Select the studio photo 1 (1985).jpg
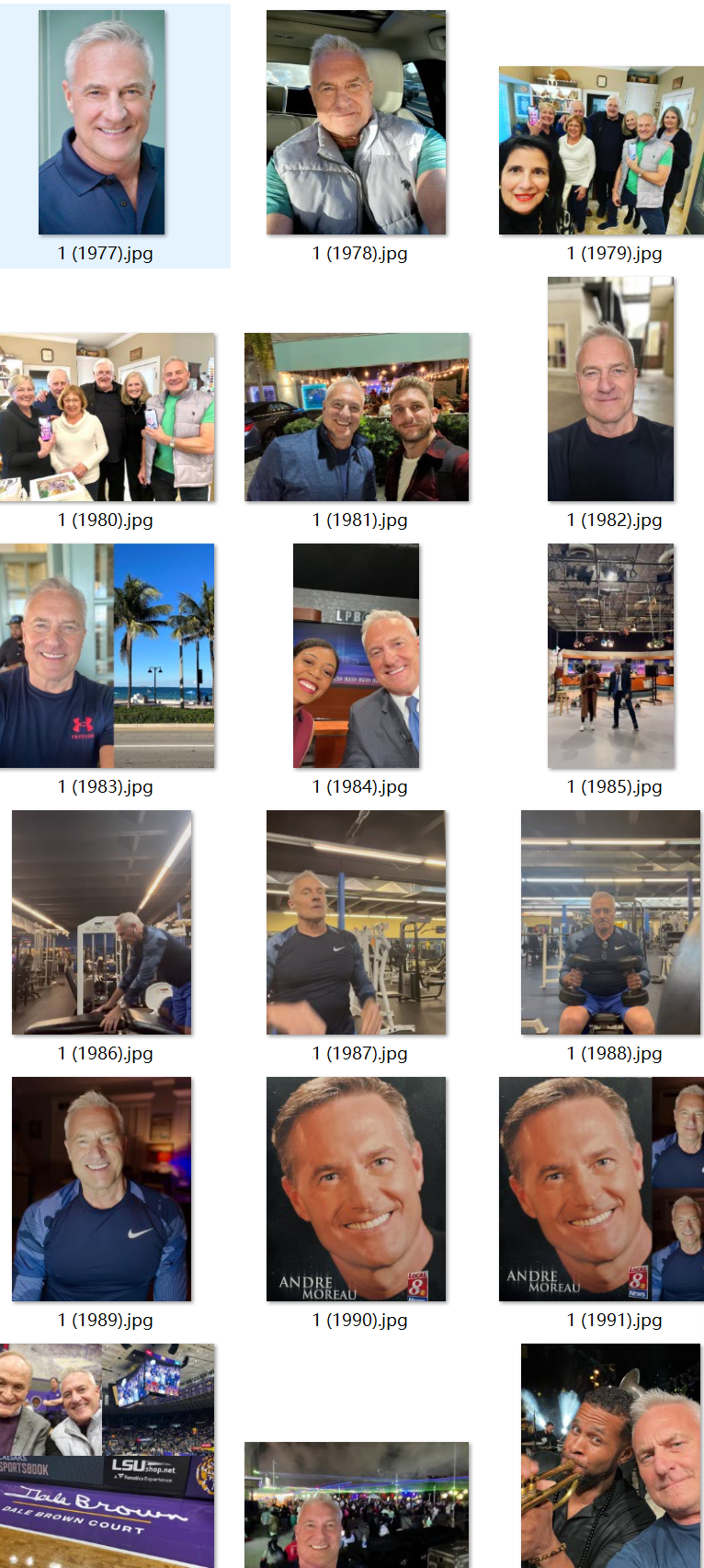 pyautogui.click(x=610, y=656)
